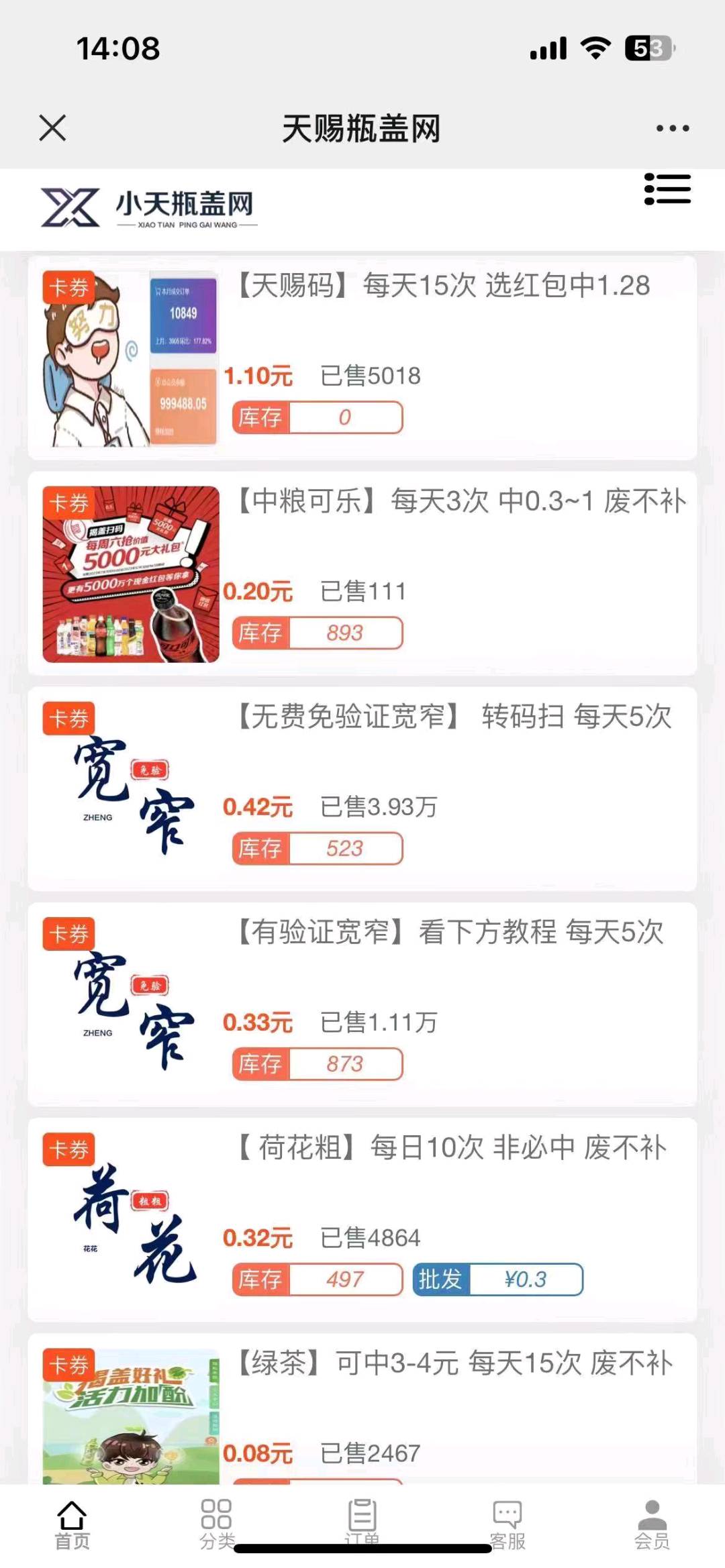Open the 【天赐码】 product card
Viewport: 725px width, 1568px height.
point(362,358)
